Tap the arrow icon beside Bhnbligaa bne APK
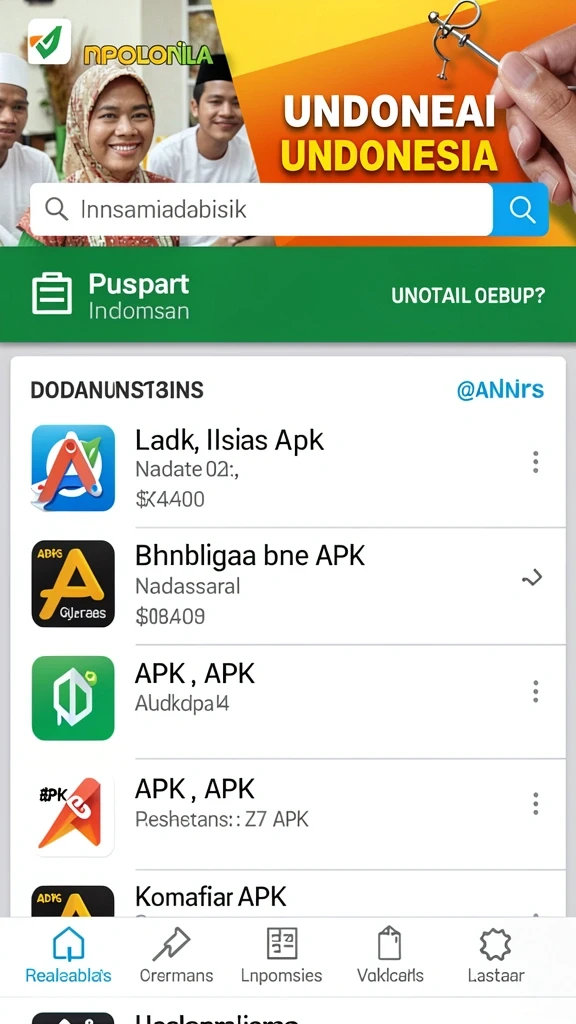Image resolution: width=576 pixels, height=1024 pixels. (x=532, y=578)
